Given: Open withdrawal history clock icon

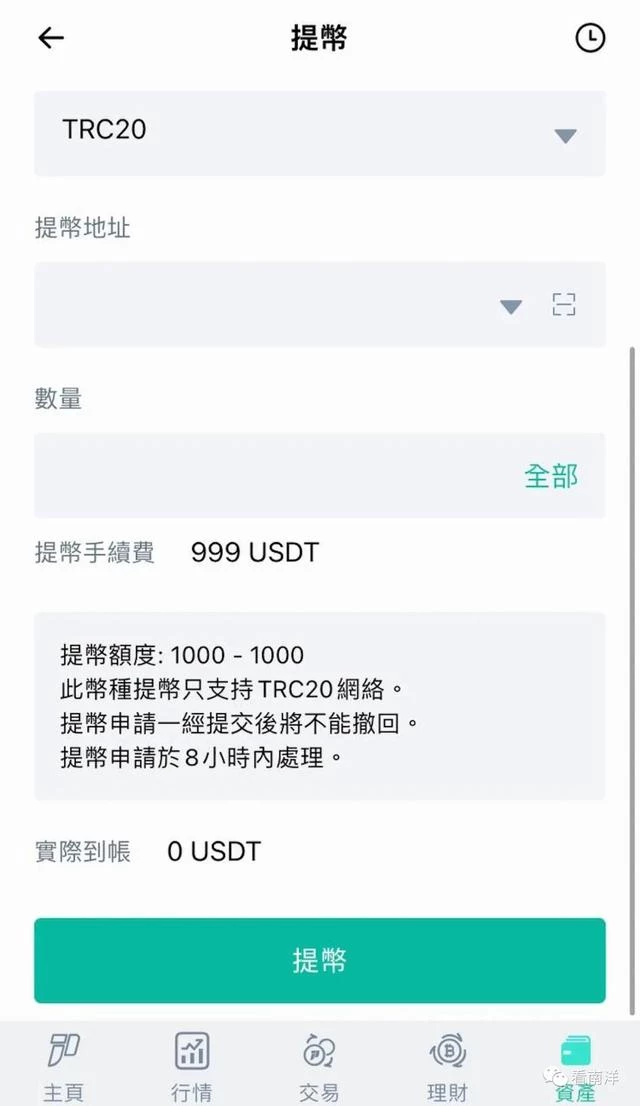Looking at the screenshot, I should pos(590,37).
